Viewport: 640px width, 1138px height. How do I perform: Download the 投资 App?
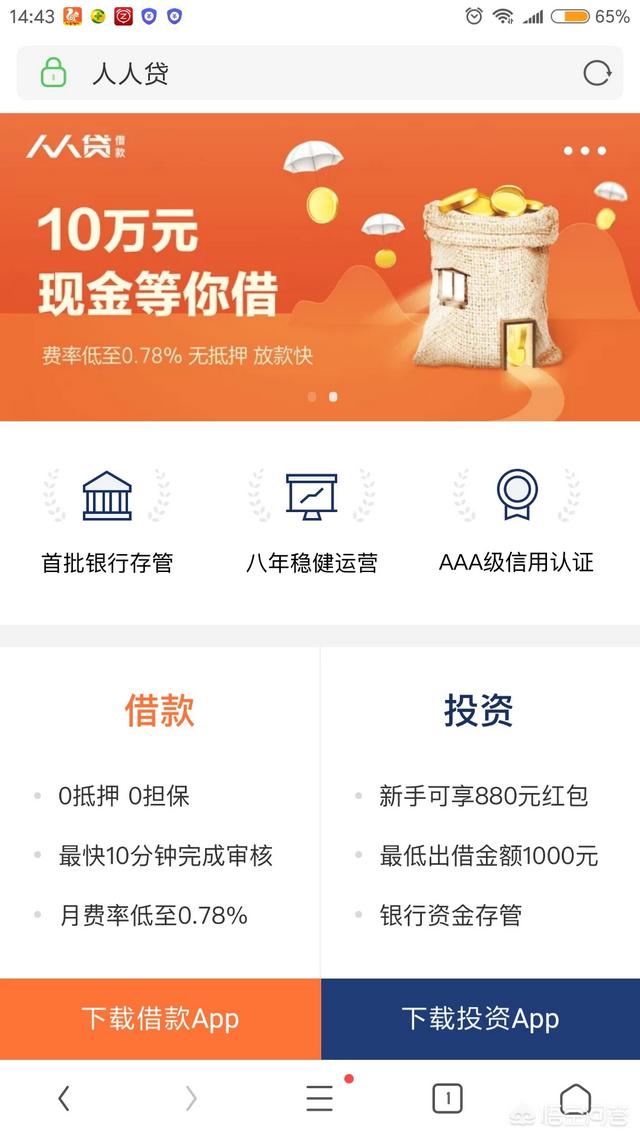point(480,1019)
